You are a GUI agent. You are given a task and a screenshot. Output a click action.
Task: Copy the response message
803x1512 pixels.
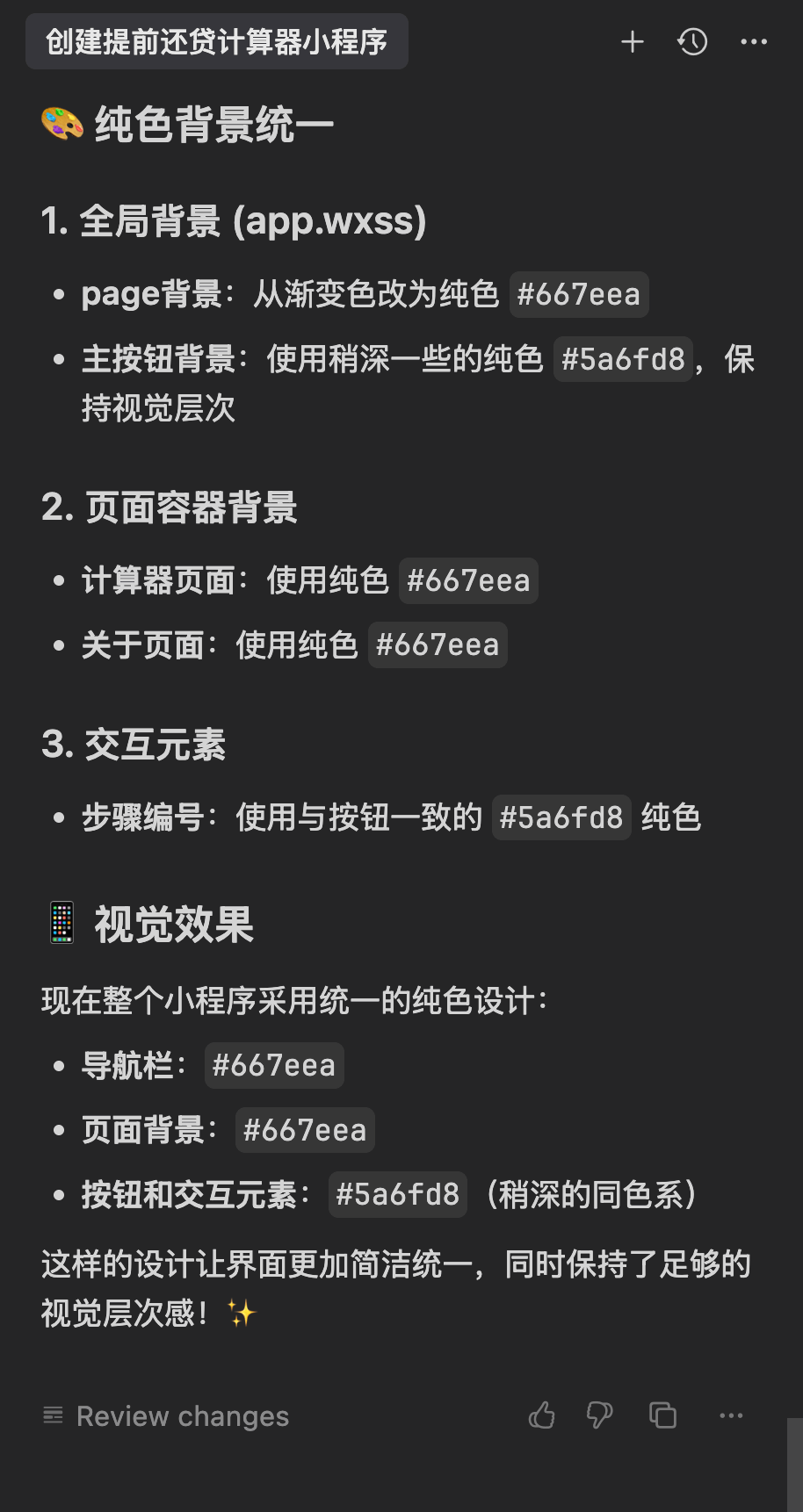(662, 1415)
